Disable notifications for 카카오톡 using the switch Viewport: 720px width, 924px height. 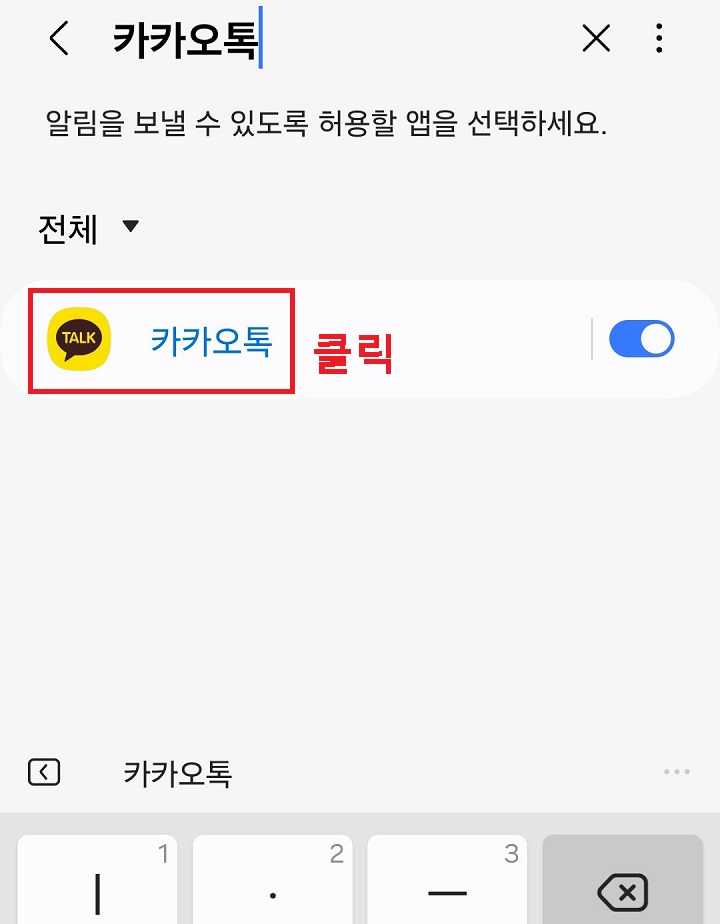(642, 338)
